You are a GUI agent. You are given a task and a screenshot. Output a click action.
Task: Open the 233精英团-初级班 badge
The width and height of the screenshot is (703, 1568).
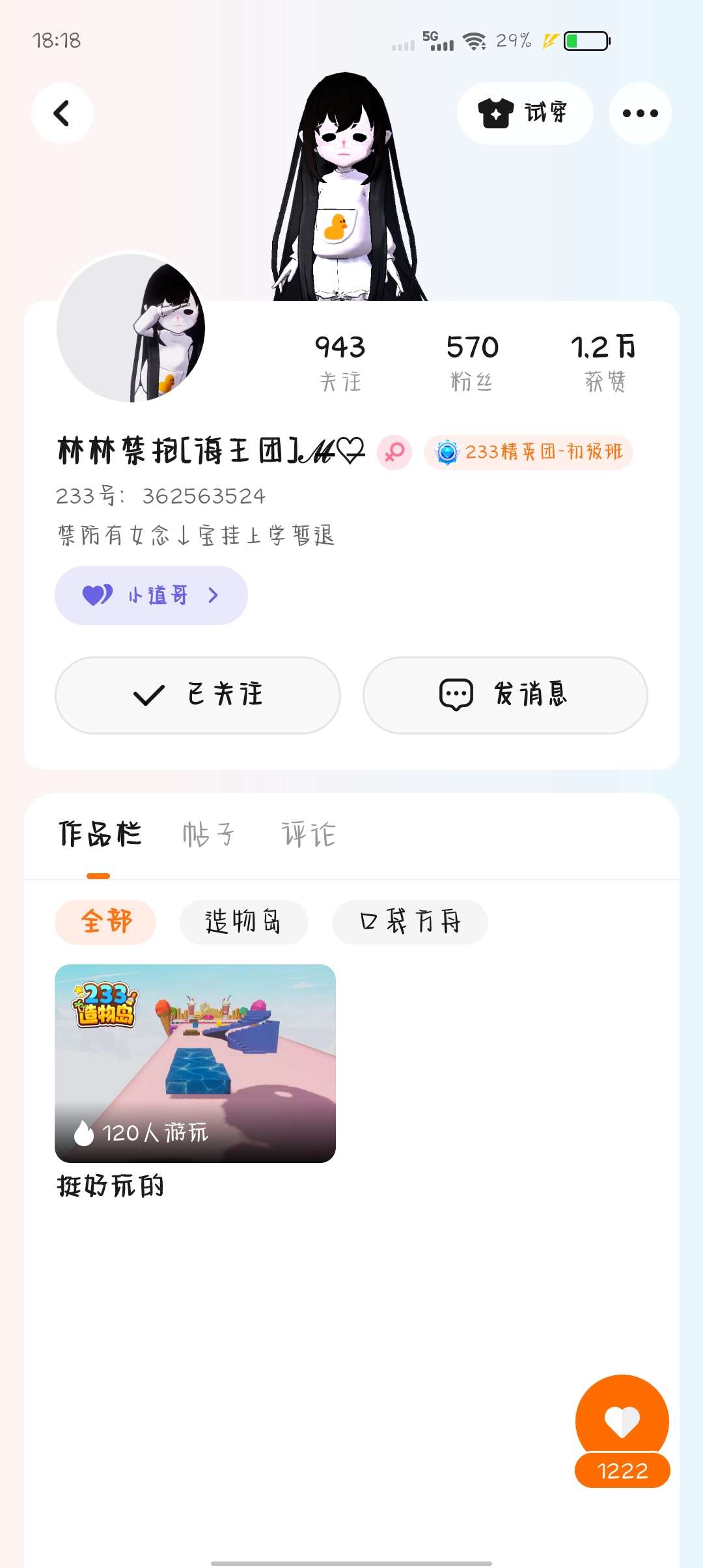click(529, 452)
